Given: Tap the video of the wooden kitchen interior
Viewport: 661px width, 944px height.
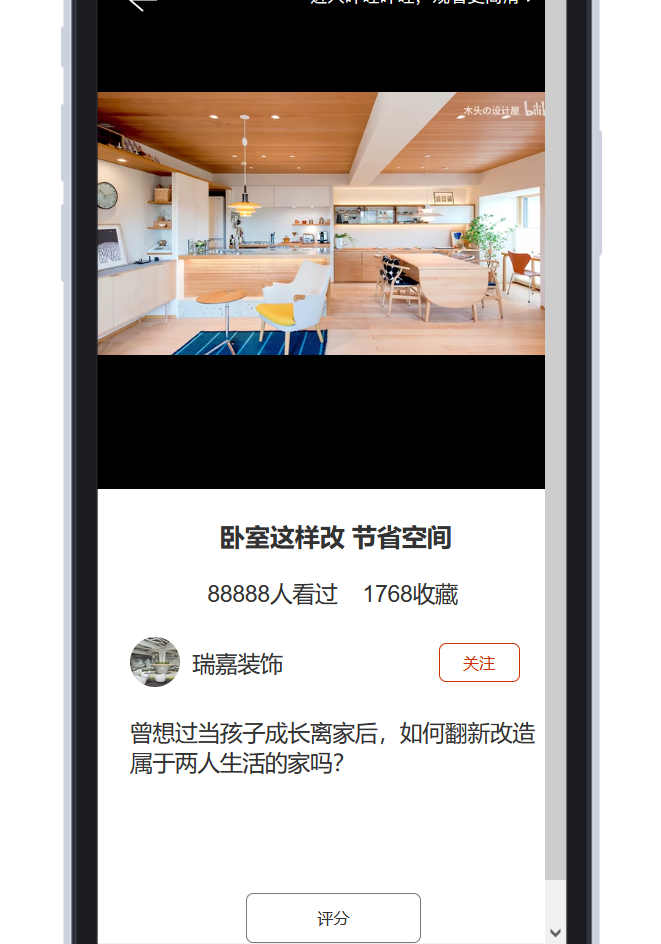Looking at the screenshot, I should click(x=321, y=223).
